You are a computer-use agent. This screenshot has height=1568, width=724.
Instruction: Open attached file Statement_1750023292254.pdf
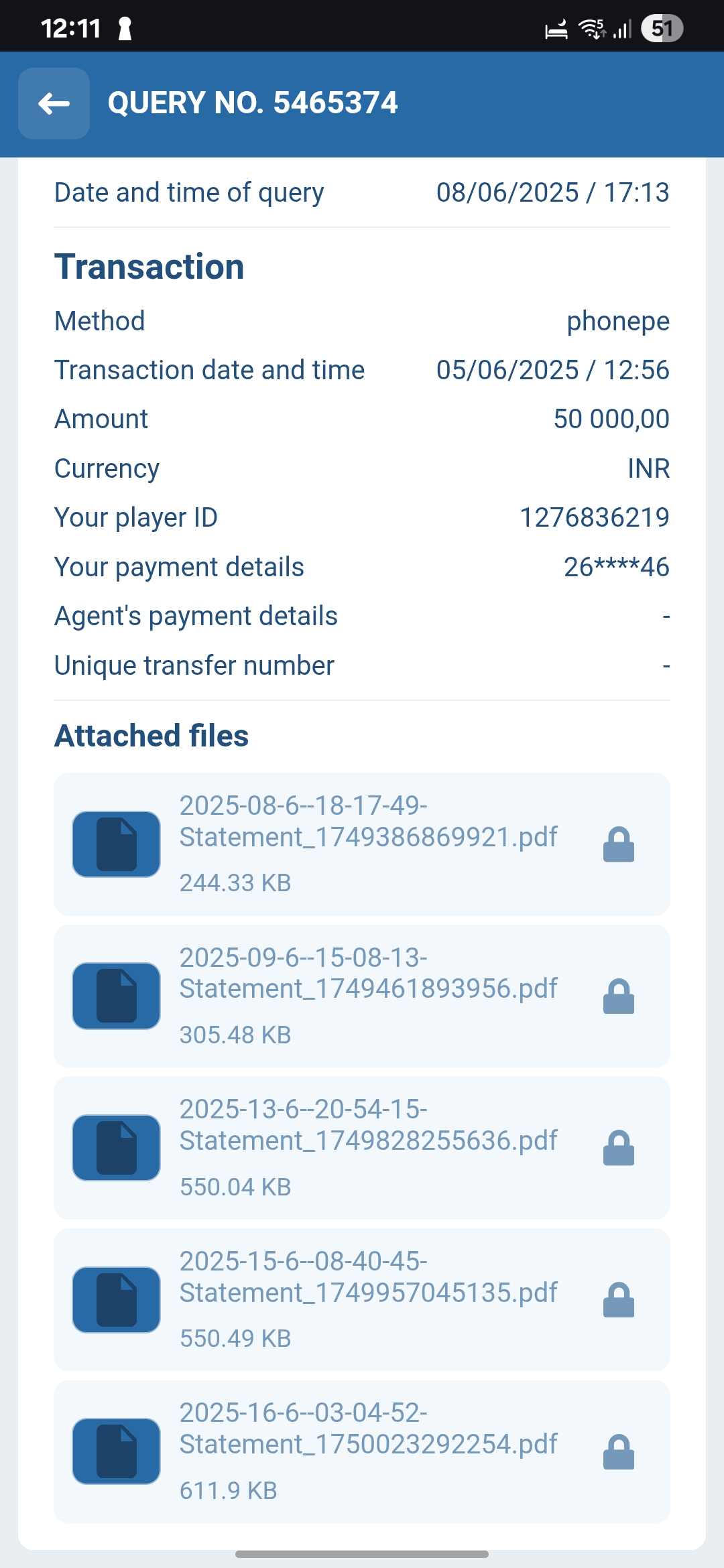coord(362,1451)
